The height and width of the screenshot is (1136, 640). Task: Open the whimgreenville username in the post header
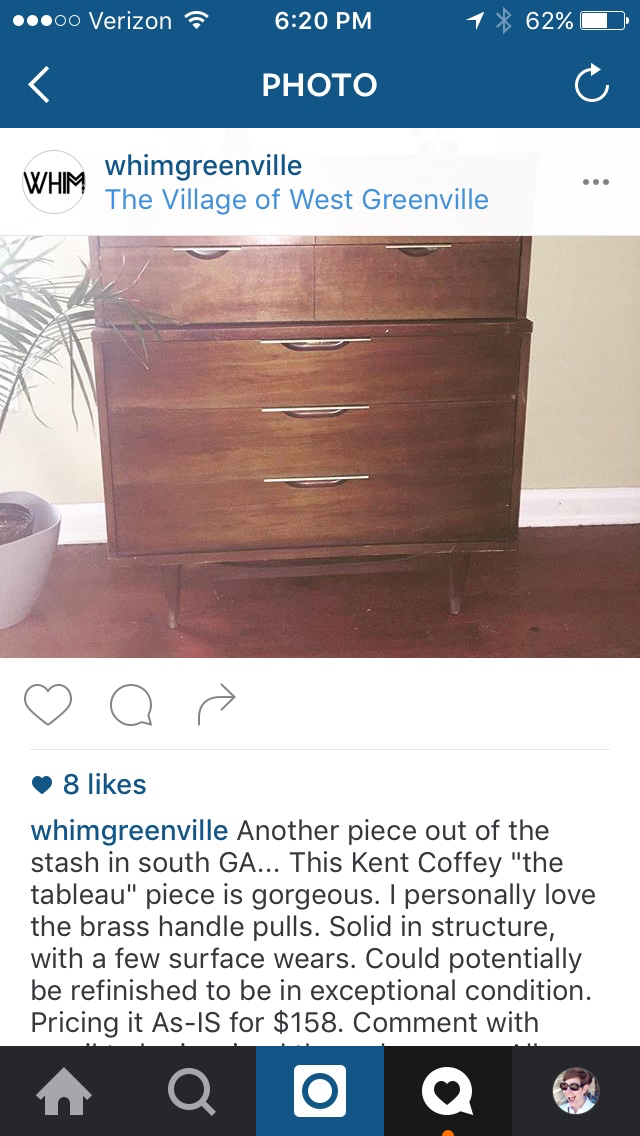pyautogui.click(x=203, y=166)
